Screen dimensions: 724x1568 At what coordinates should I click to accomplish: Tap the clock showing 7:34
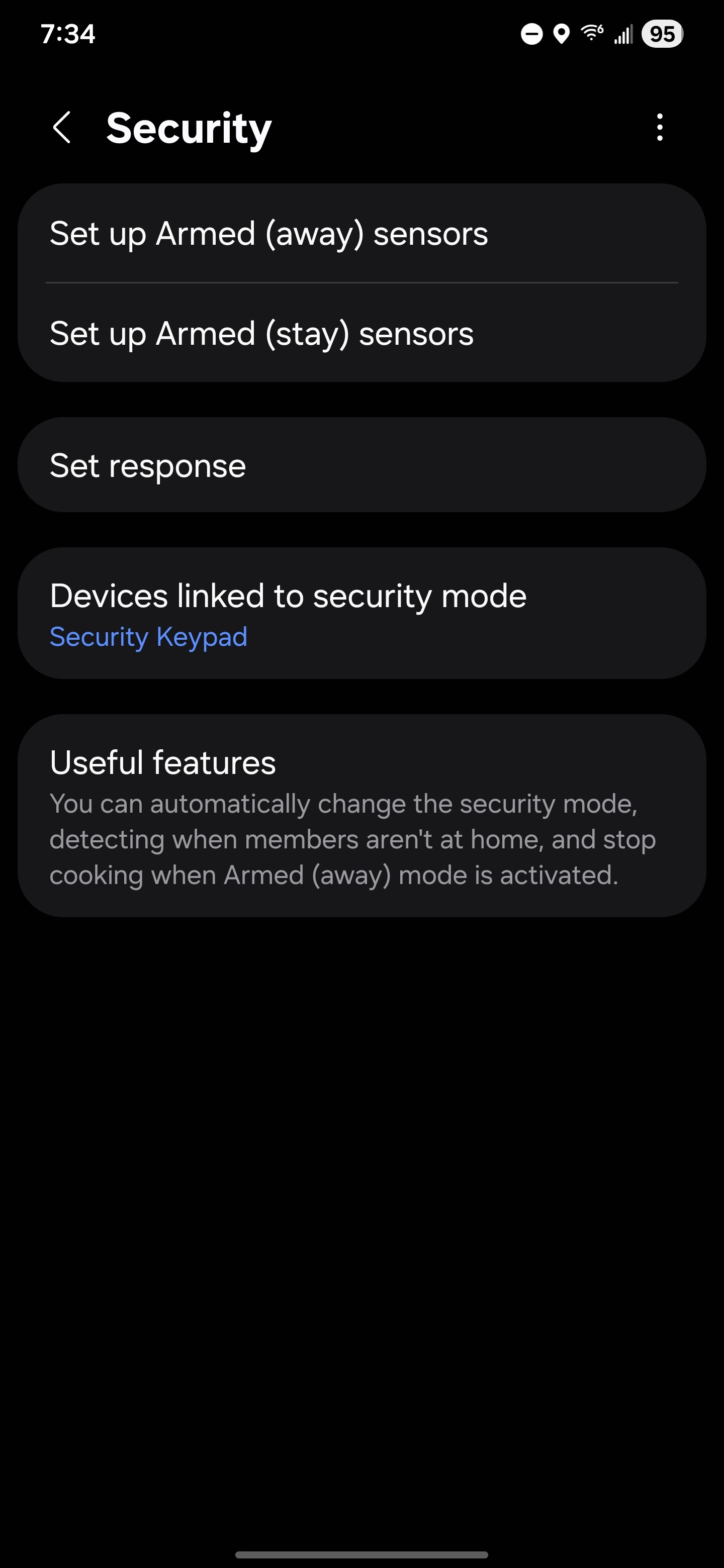point(68,35)
